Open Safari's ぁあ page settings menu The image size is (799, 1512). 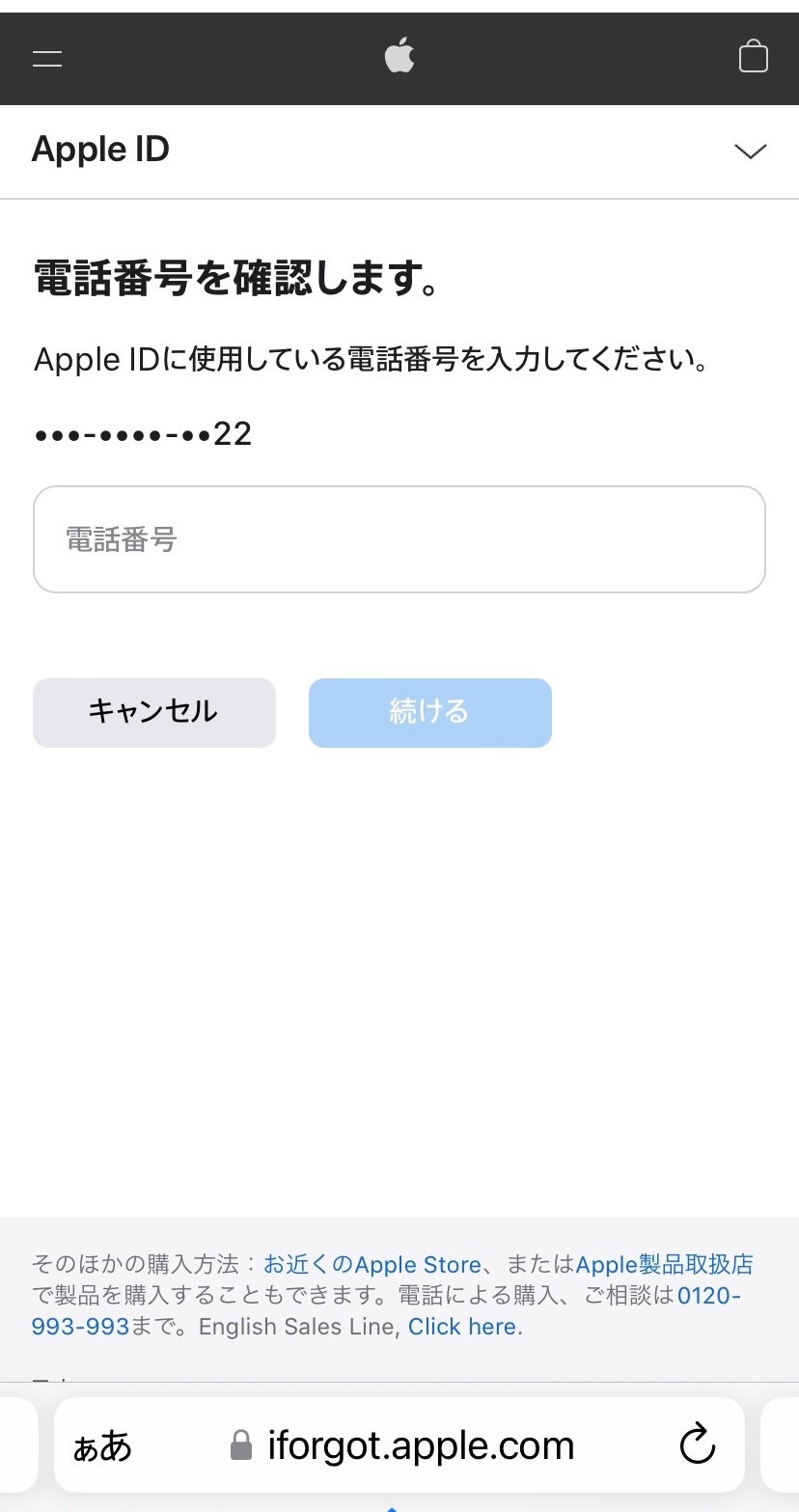102,1446
